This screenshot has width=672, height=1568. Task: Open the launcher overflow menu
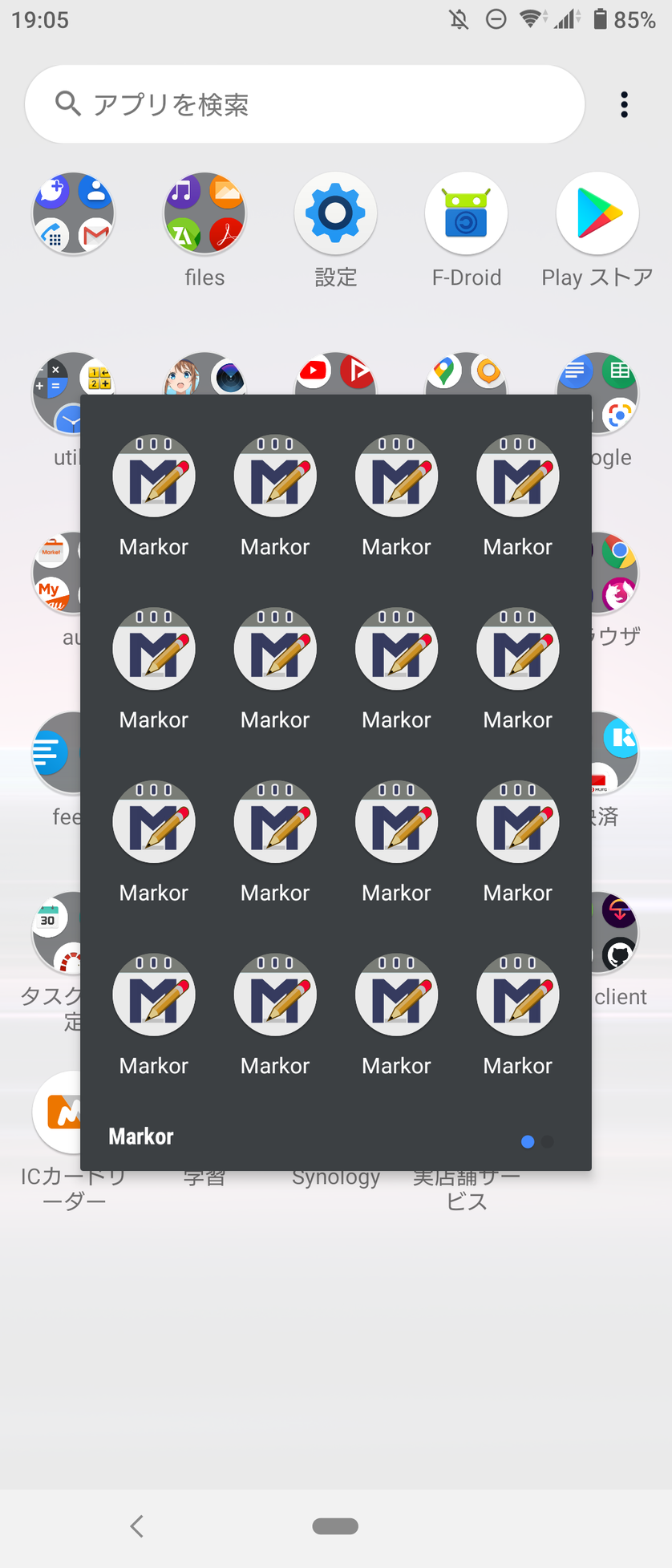pos(624,104)
